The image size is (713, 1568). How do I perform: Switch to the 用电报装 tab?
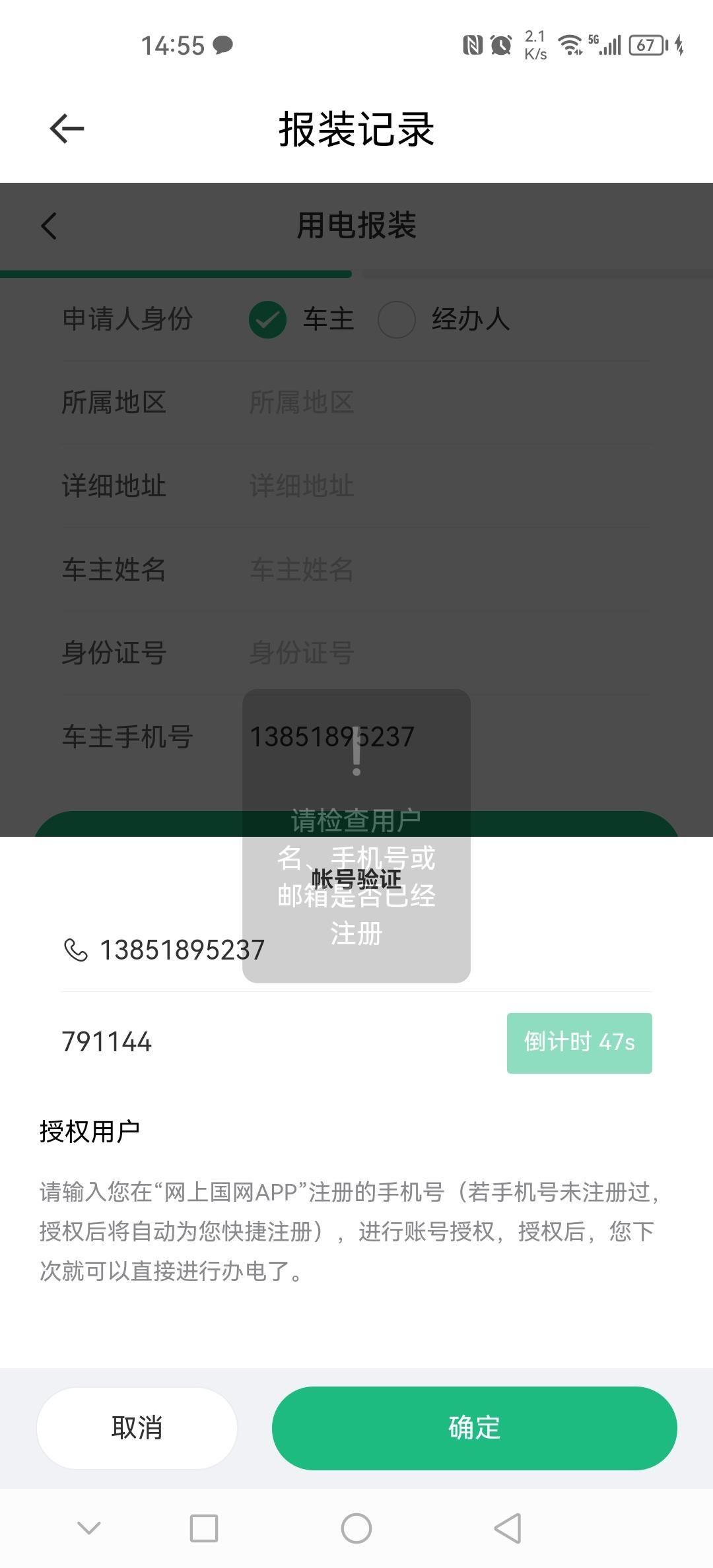tap(356, 226)
